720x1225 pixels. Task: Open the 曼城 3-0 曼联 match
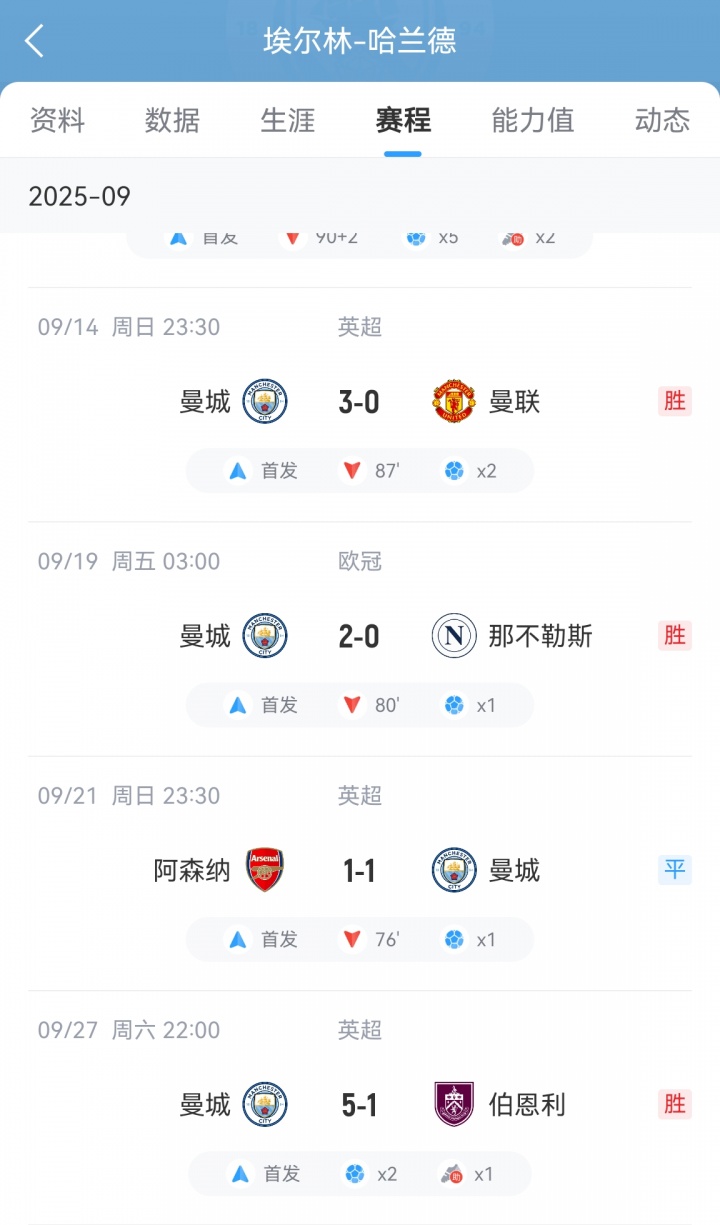coord(359,403)
